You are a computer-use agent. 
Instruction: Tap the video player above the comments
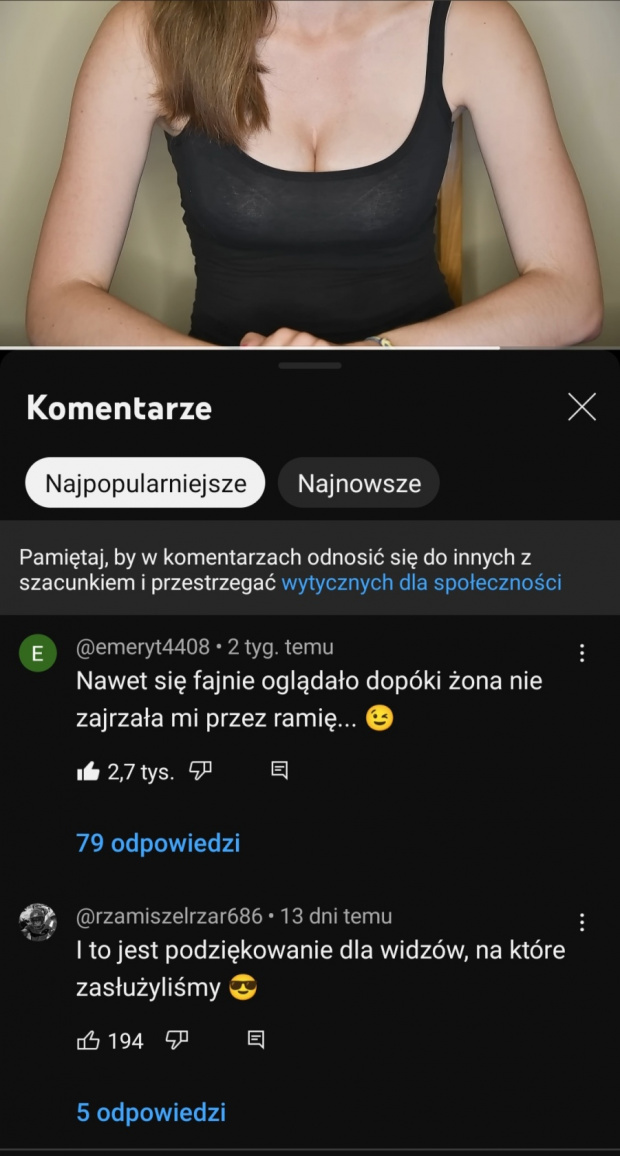click(310, 170)
